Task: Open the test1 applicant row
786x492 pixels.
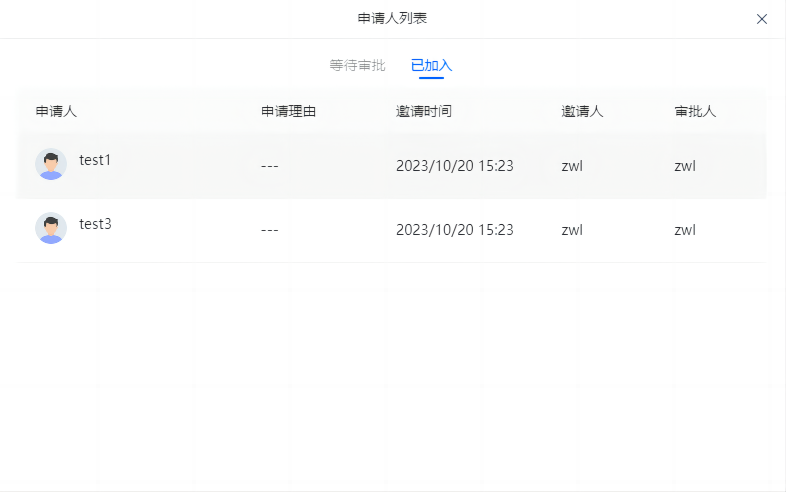Action: [391, 166]
